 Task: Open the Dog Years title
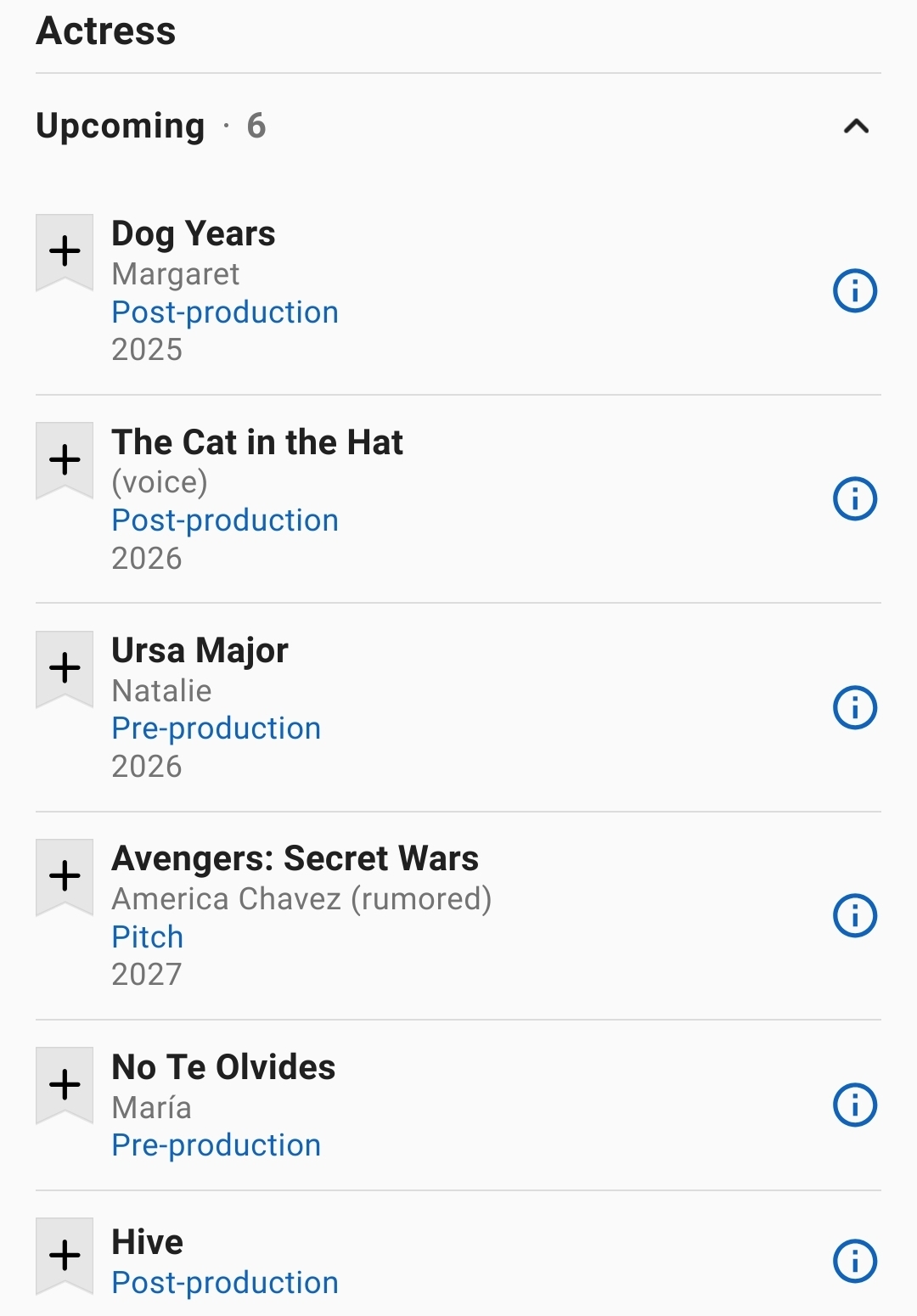[x=194, y=233]
